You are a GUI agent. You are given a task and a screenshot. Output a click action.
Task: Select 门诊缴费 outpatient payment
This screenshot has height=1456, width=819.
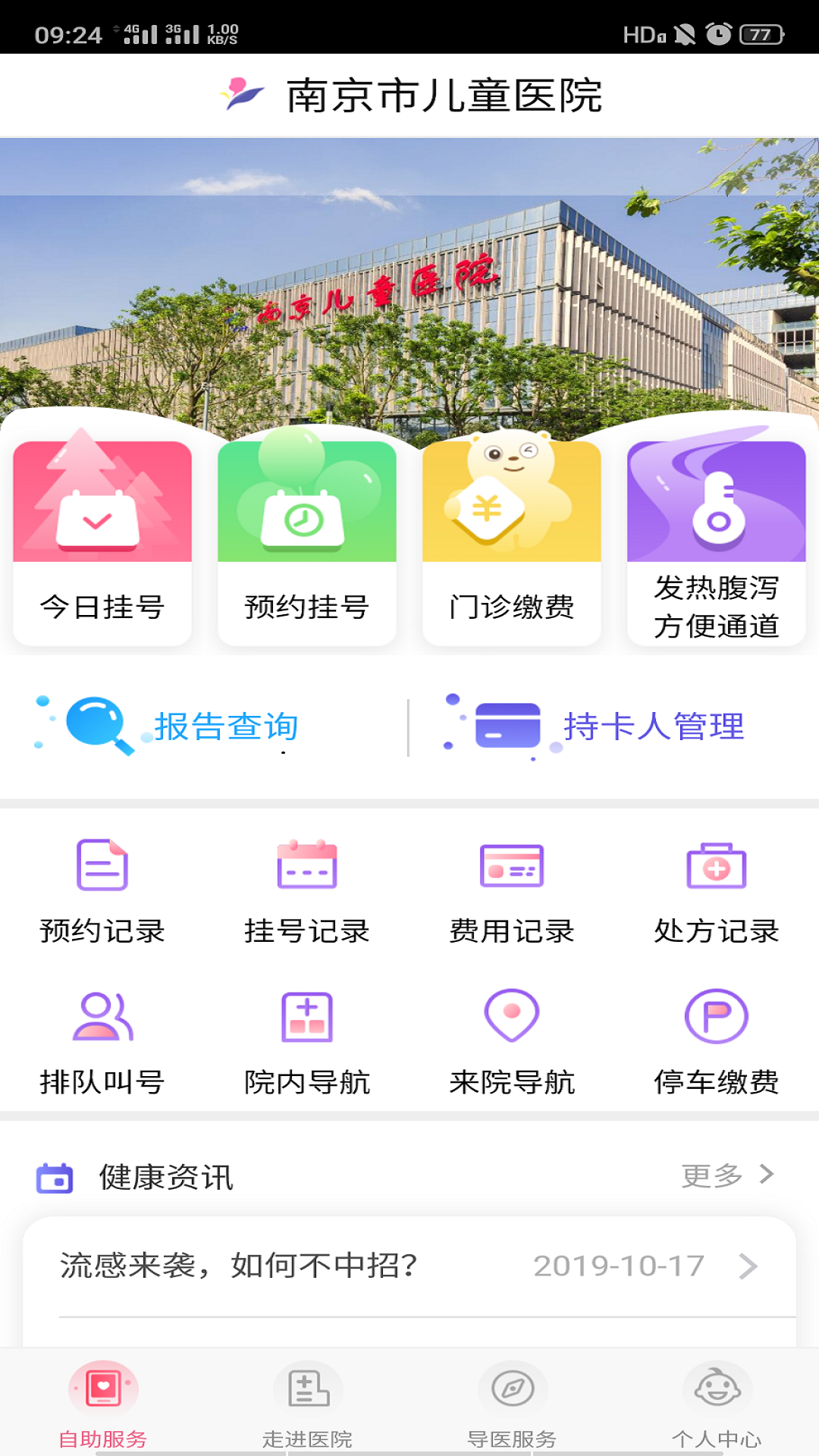pyautogui.click(x=512, y=543)
